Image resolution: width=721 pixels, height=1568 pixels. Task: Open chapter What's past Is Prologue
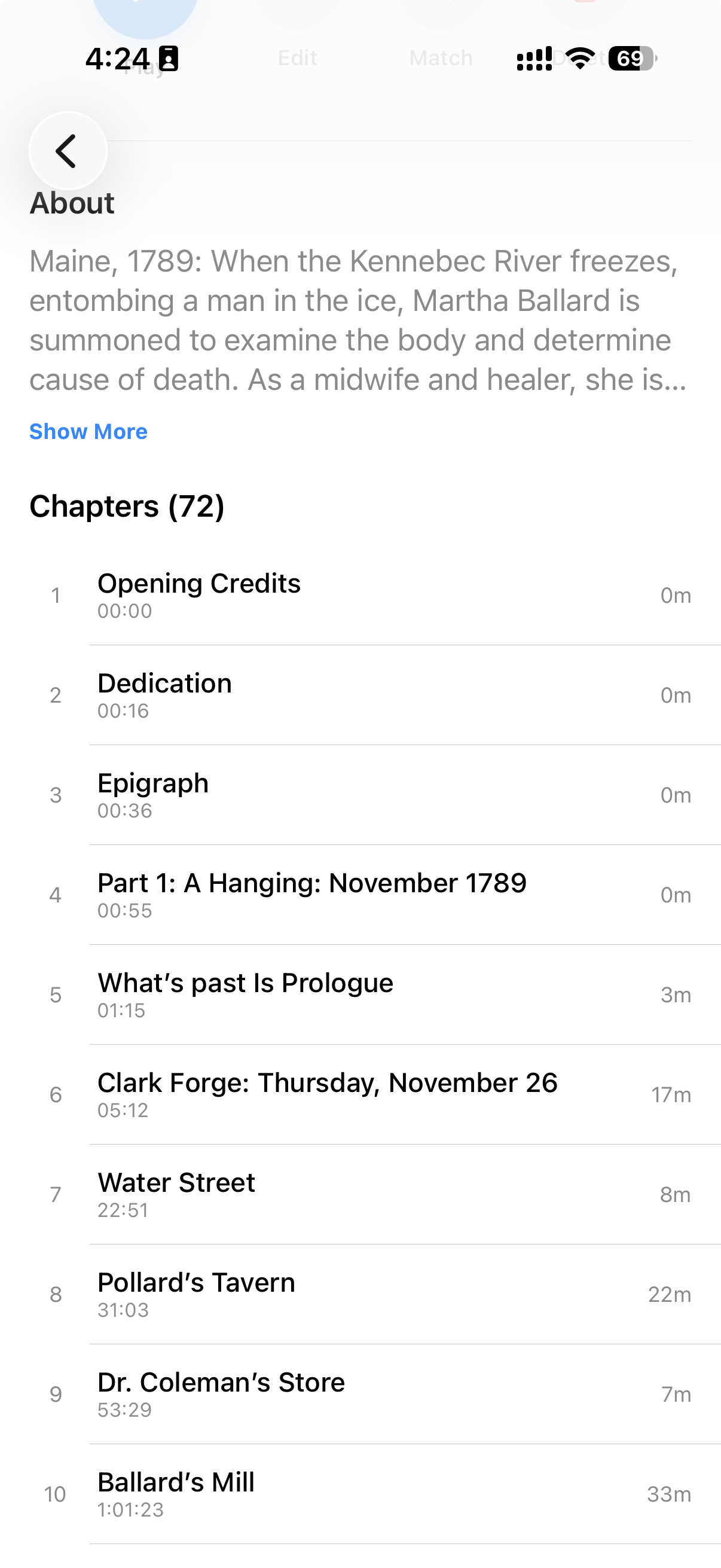[x=360, y=995]
